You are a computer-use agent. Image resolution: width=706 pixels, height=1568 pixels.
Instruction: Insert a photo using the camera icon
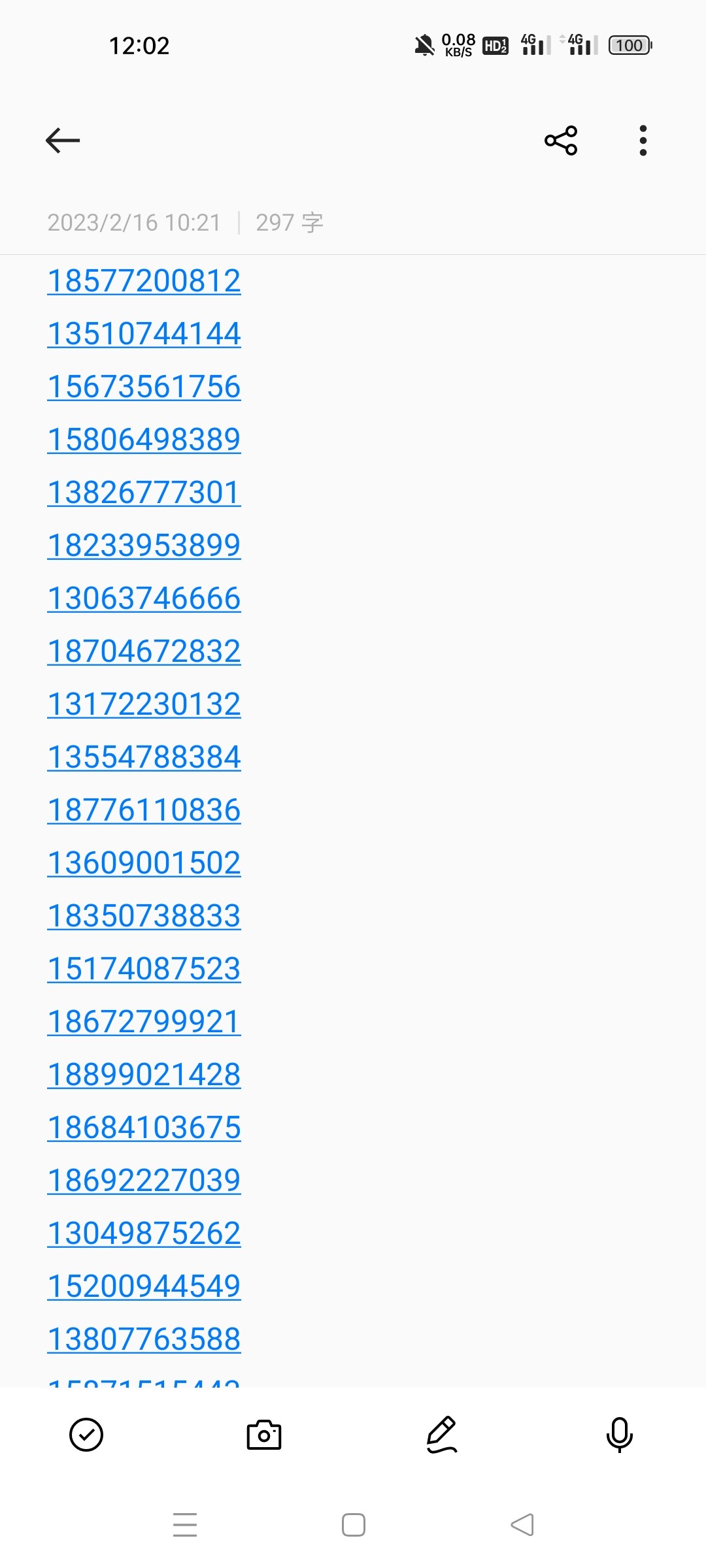click(264, 1435)
